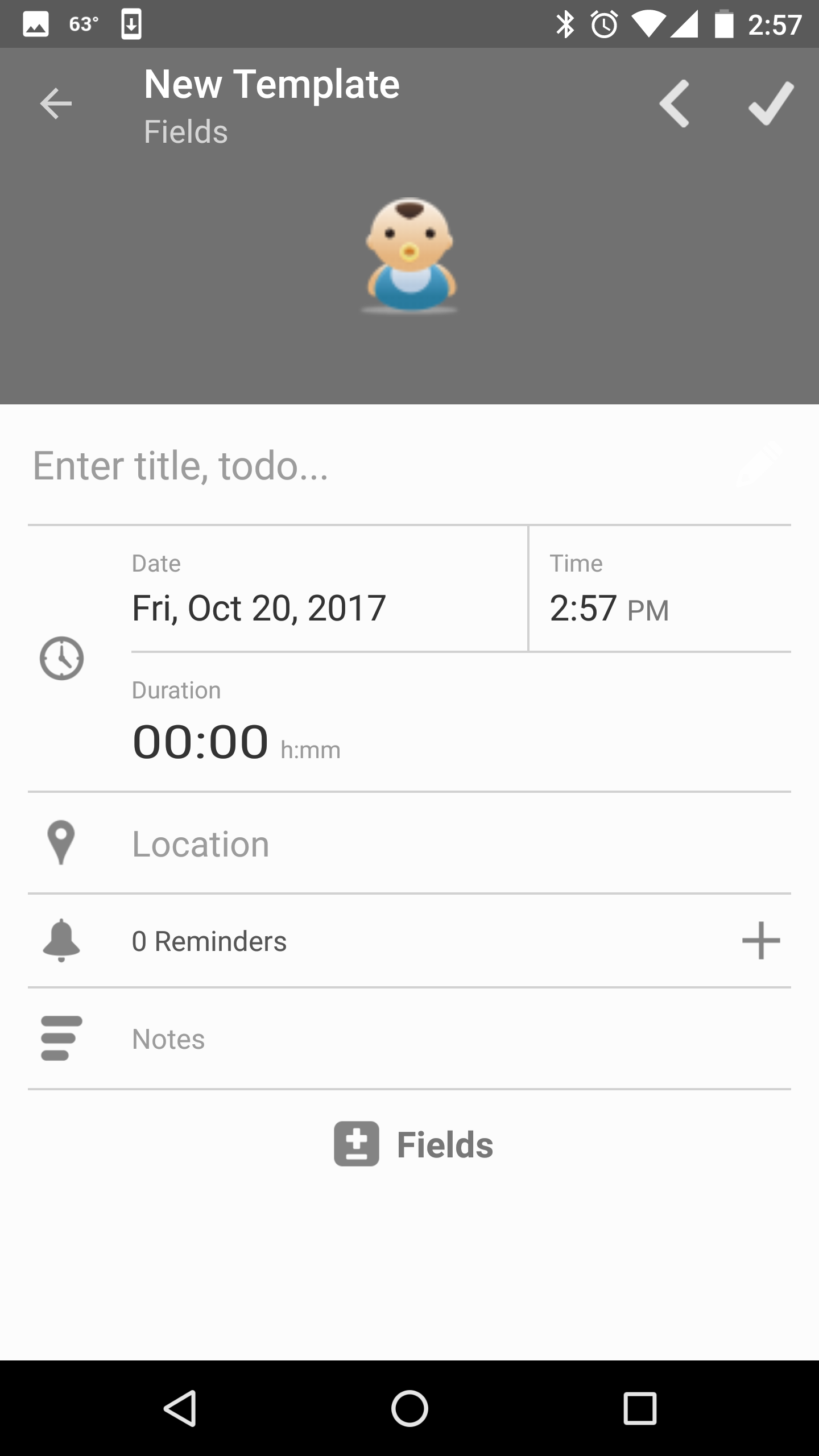Tap the Notes field

(x=409, y=1039)
